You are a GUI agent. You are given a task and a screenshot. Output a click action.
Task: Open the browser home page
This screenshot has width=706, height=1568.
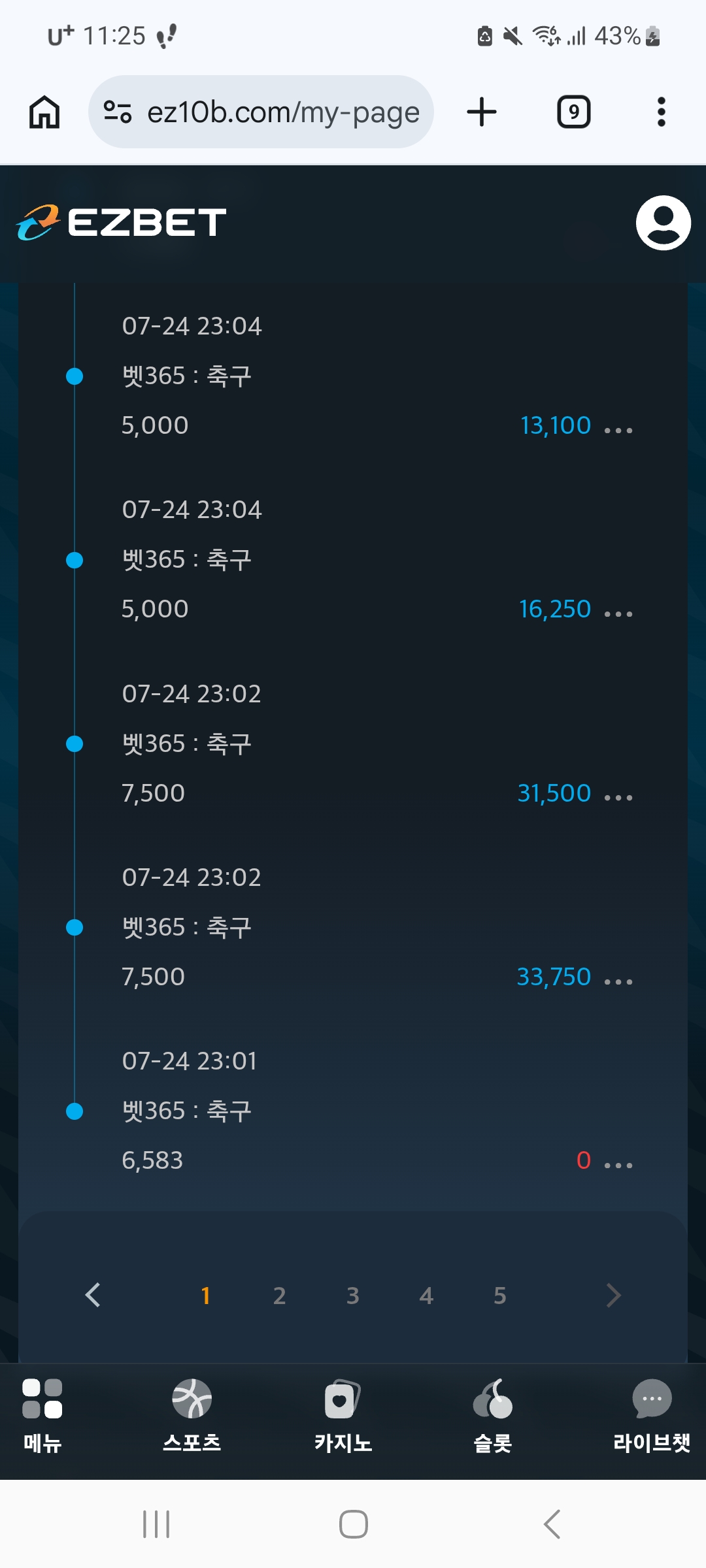coord(44,112)
